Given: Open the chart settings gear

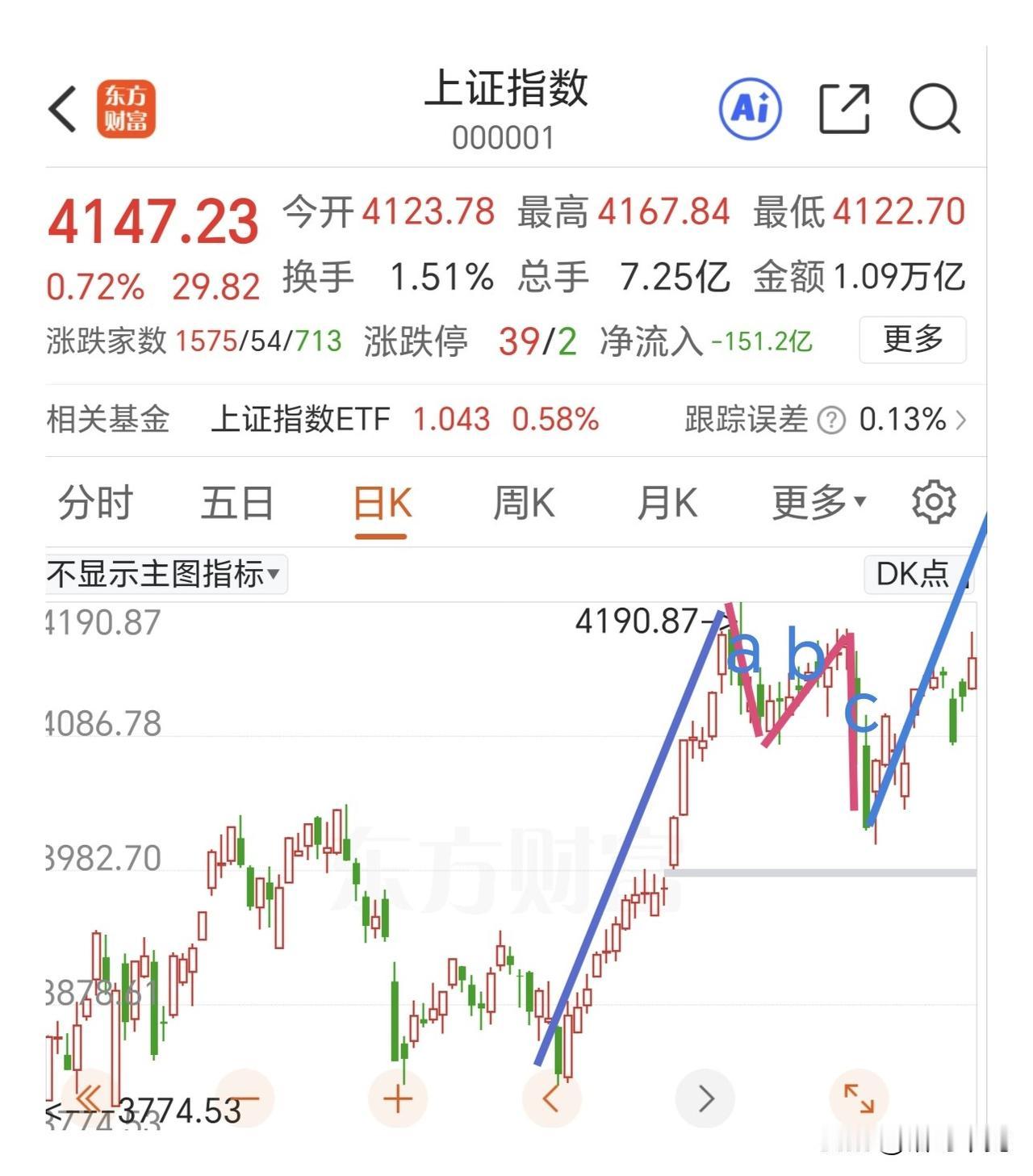Looking at the screenshot, I should click(x=934, y=501).
